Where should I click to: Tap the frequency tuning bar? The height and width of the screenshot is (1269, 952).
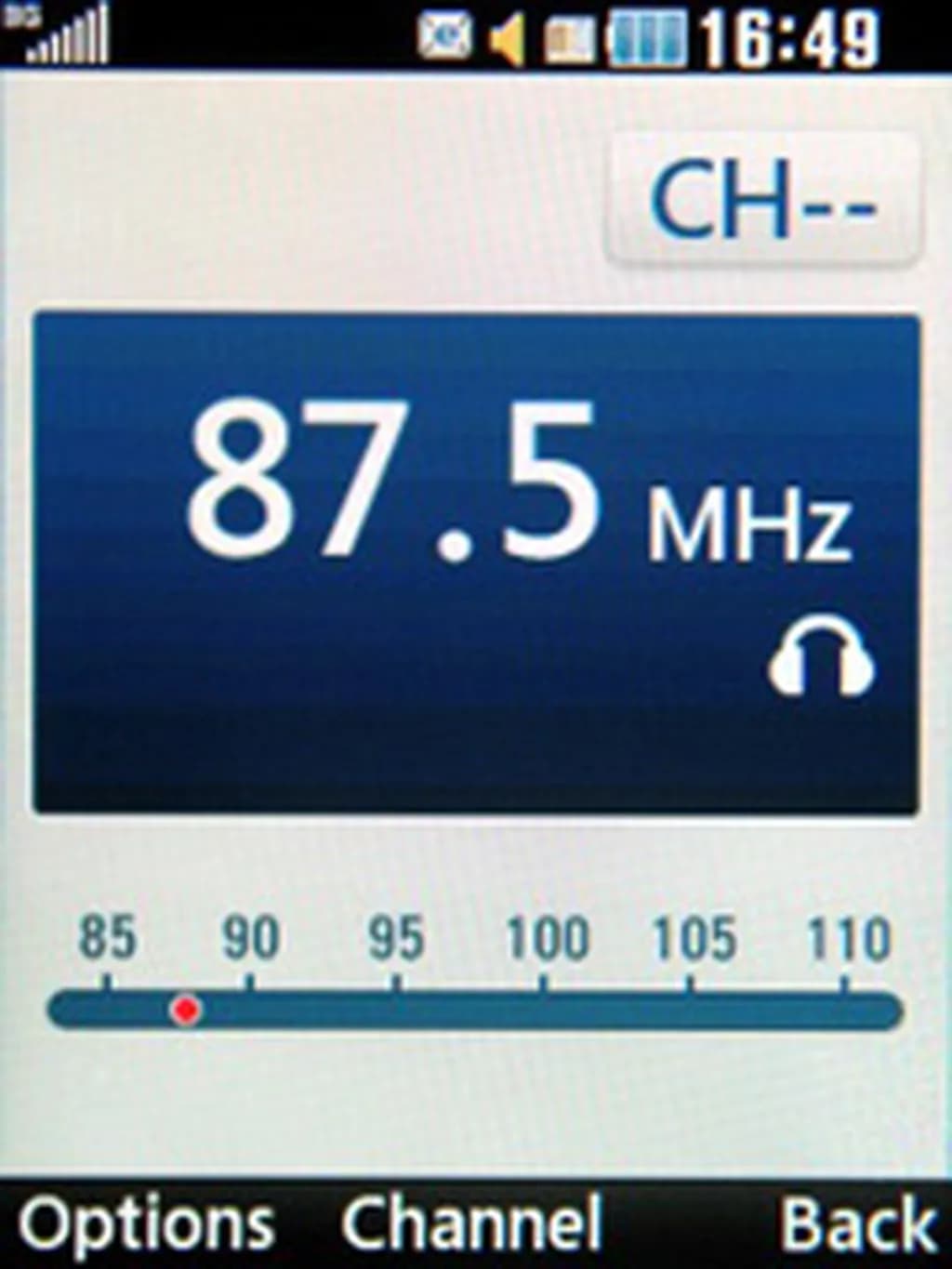tap(474, 1011)
